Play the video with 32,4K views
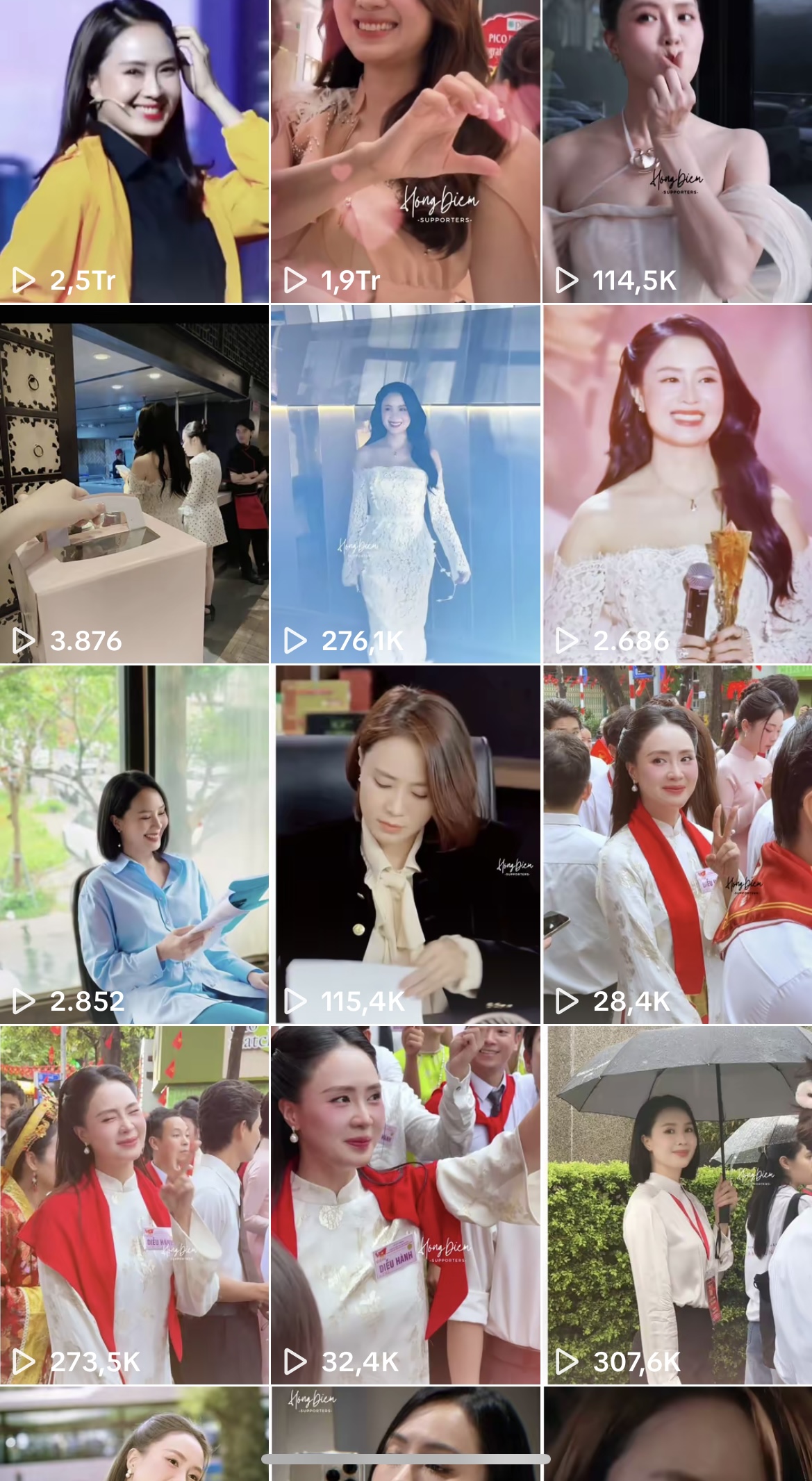This screenshot has height=1481, width=812. (x=405, y=1205)
